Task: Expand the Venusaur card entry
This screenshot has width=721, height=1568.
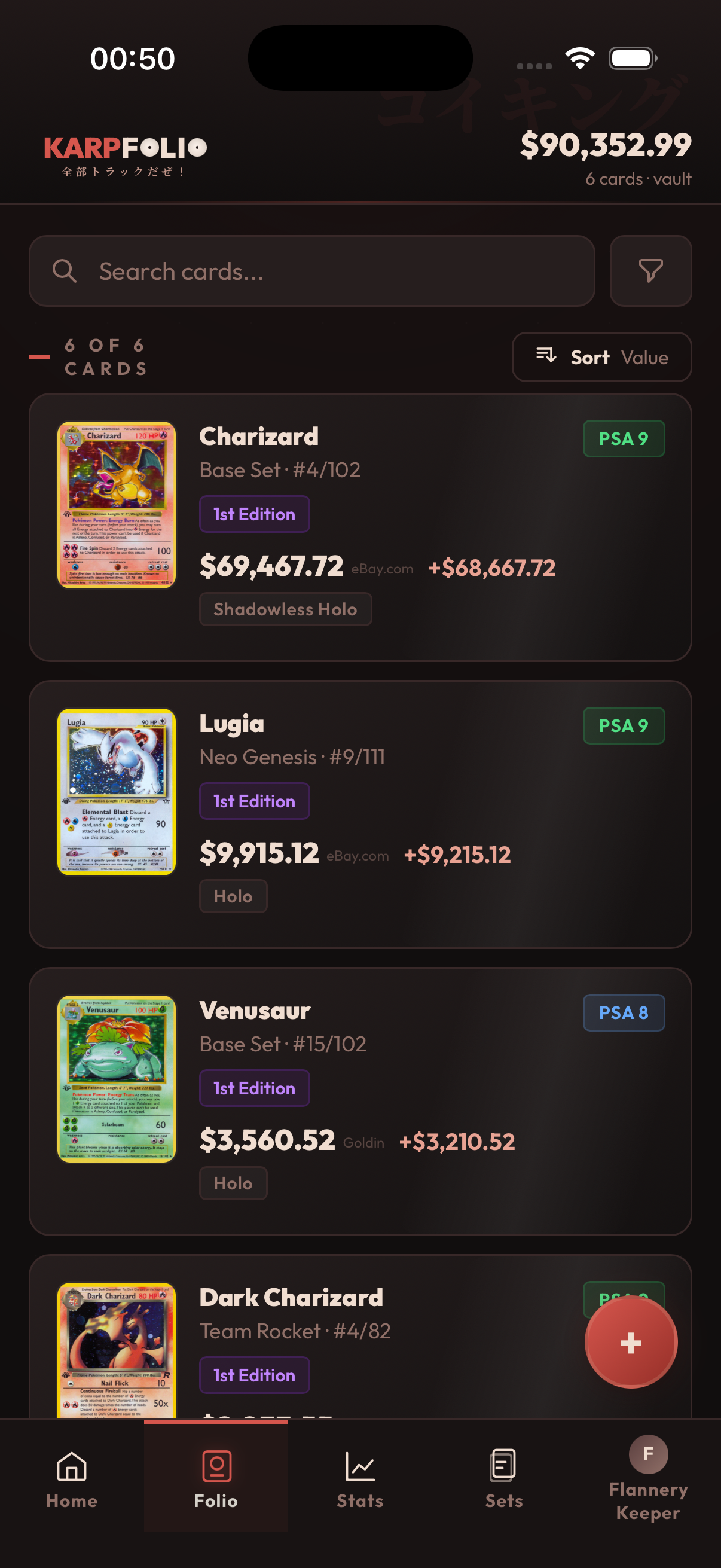Action: (360, 1108)
